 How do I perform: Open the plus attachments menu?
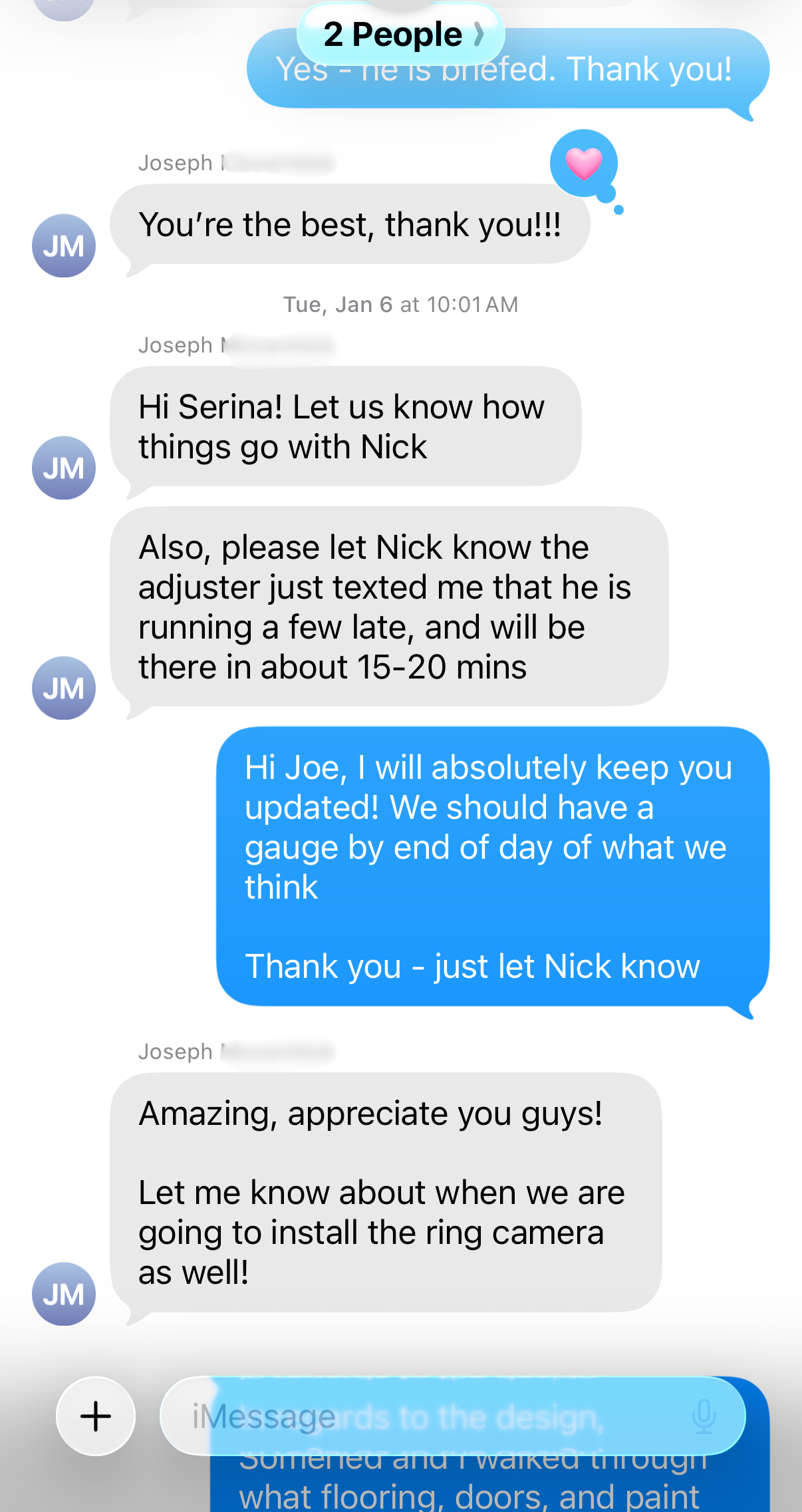96,1416
